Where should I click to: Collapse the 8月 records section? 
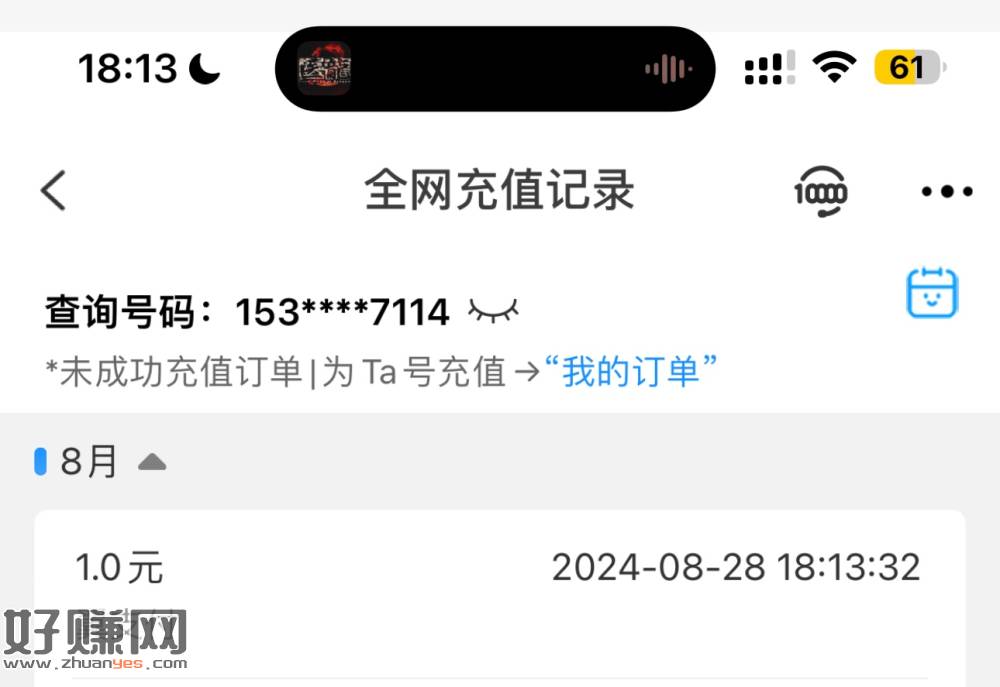[151, 462]
